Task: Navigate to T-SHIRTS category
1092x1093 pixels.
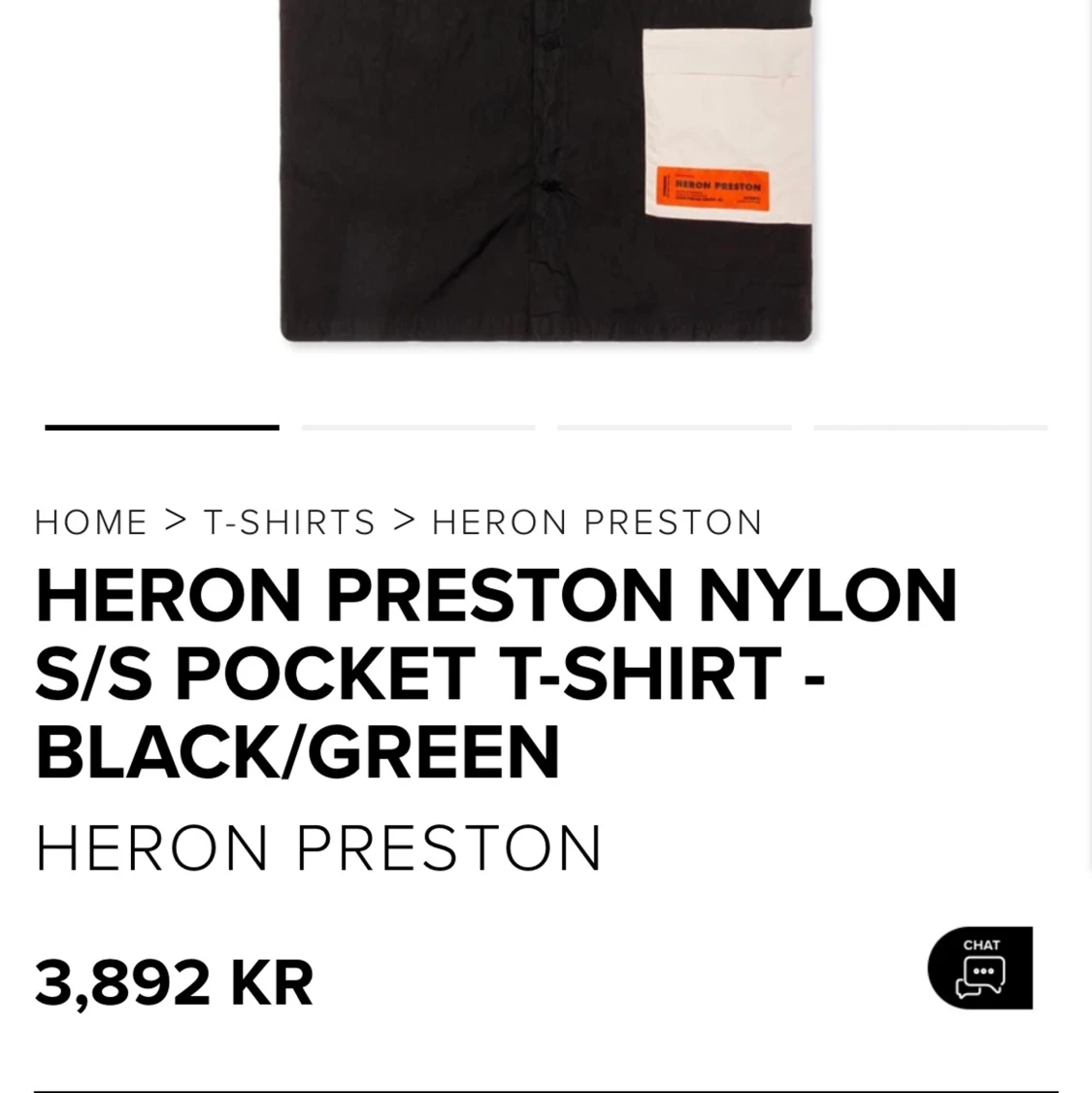Action: [x=289, y=521]
